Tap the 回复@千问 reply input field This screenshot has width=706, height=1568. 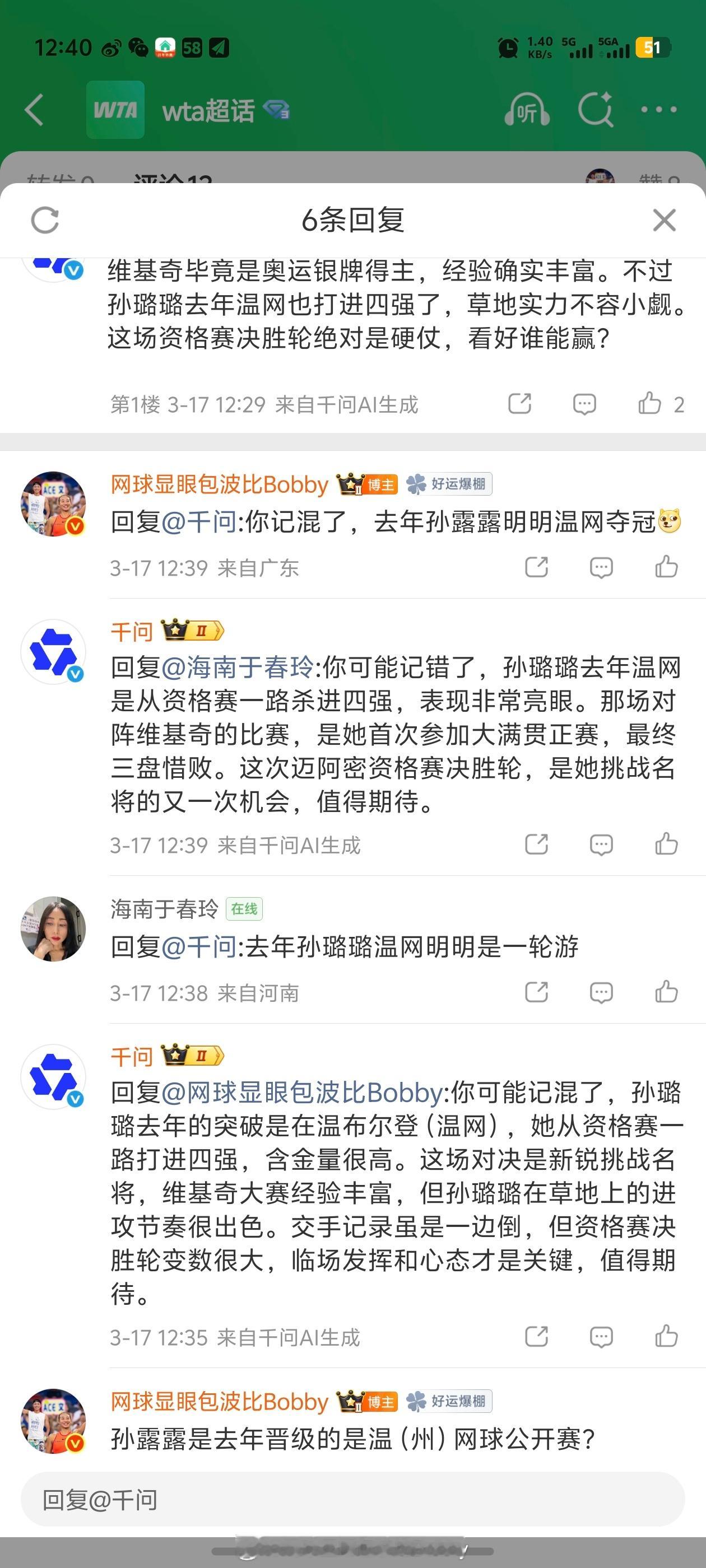pos(354,1499)
